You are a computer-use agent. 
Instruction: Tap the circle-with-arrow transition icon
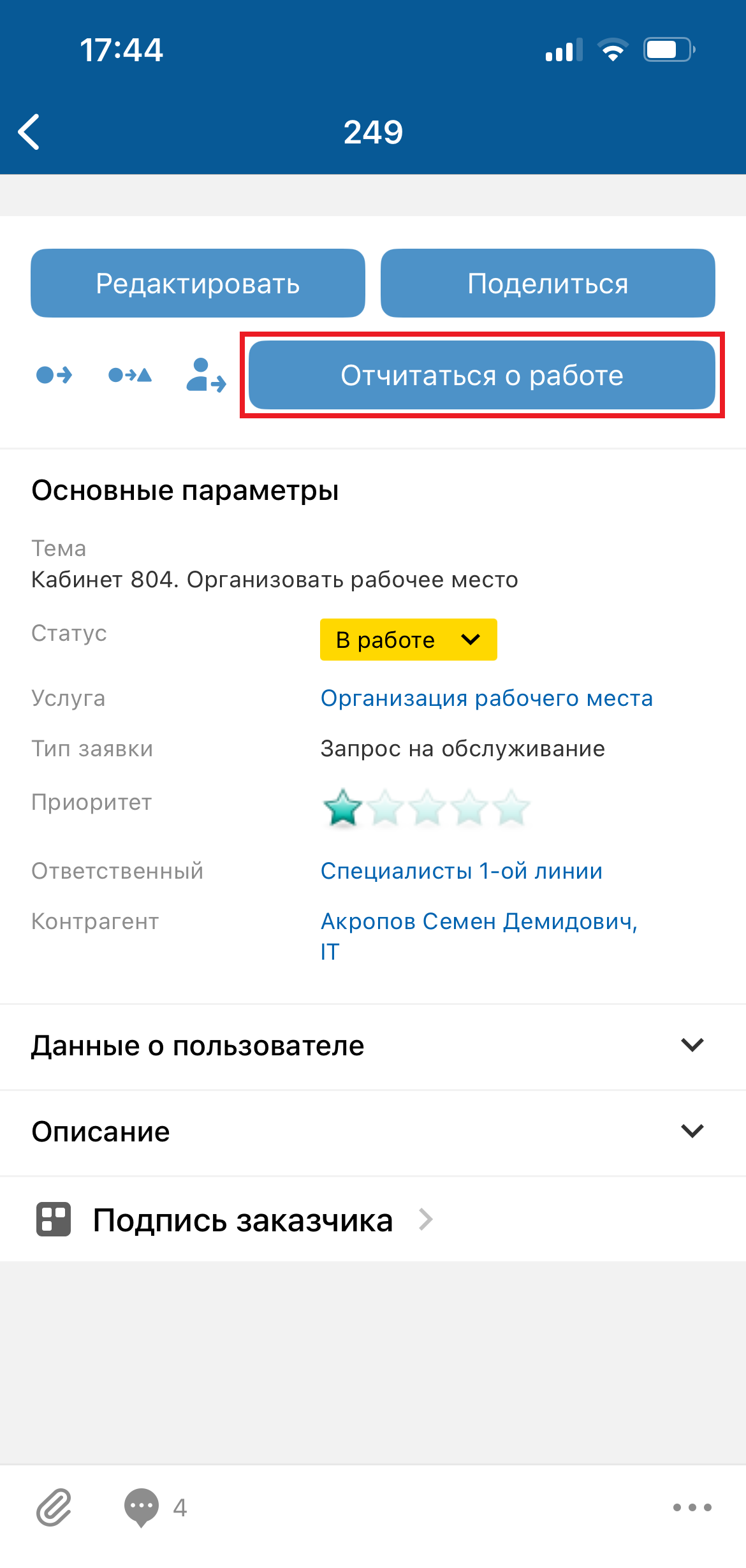point(54,375)
